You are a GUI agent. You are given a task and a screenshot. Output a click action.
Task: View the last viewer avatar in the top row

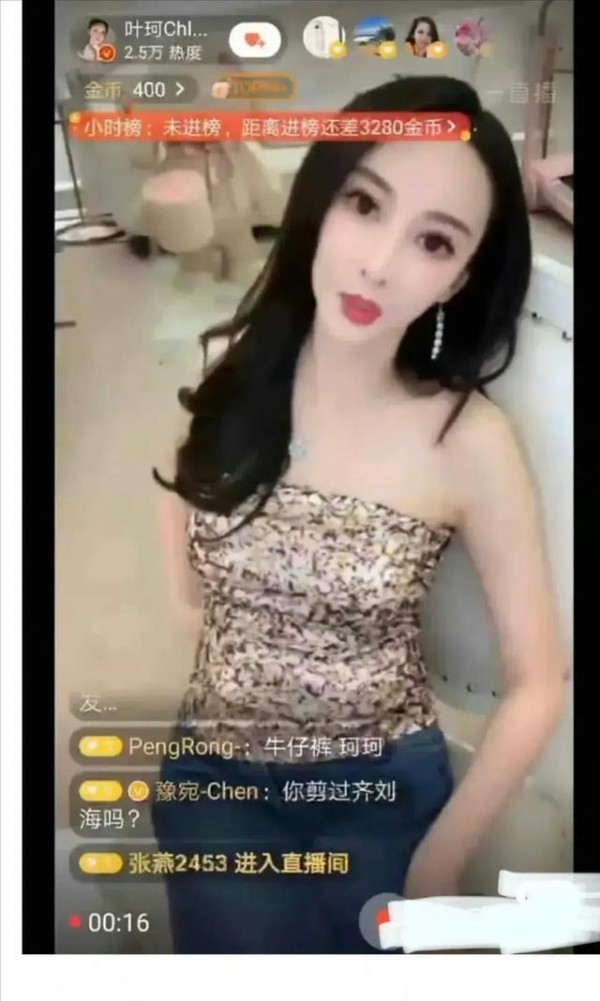pyautogui.click(x=471, y=36)
